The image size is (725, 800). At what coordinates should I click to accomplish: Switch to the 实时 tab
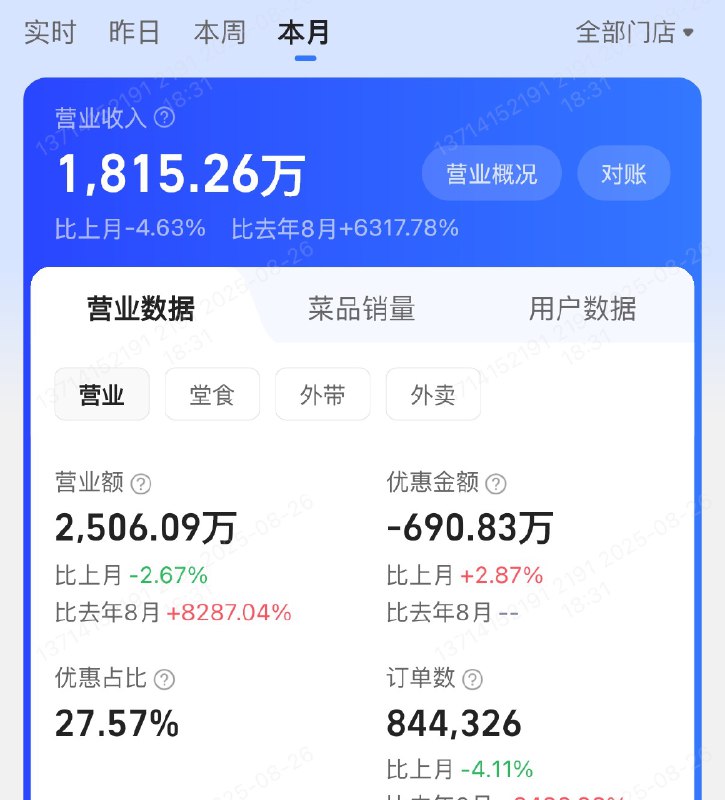click(50, 32)
